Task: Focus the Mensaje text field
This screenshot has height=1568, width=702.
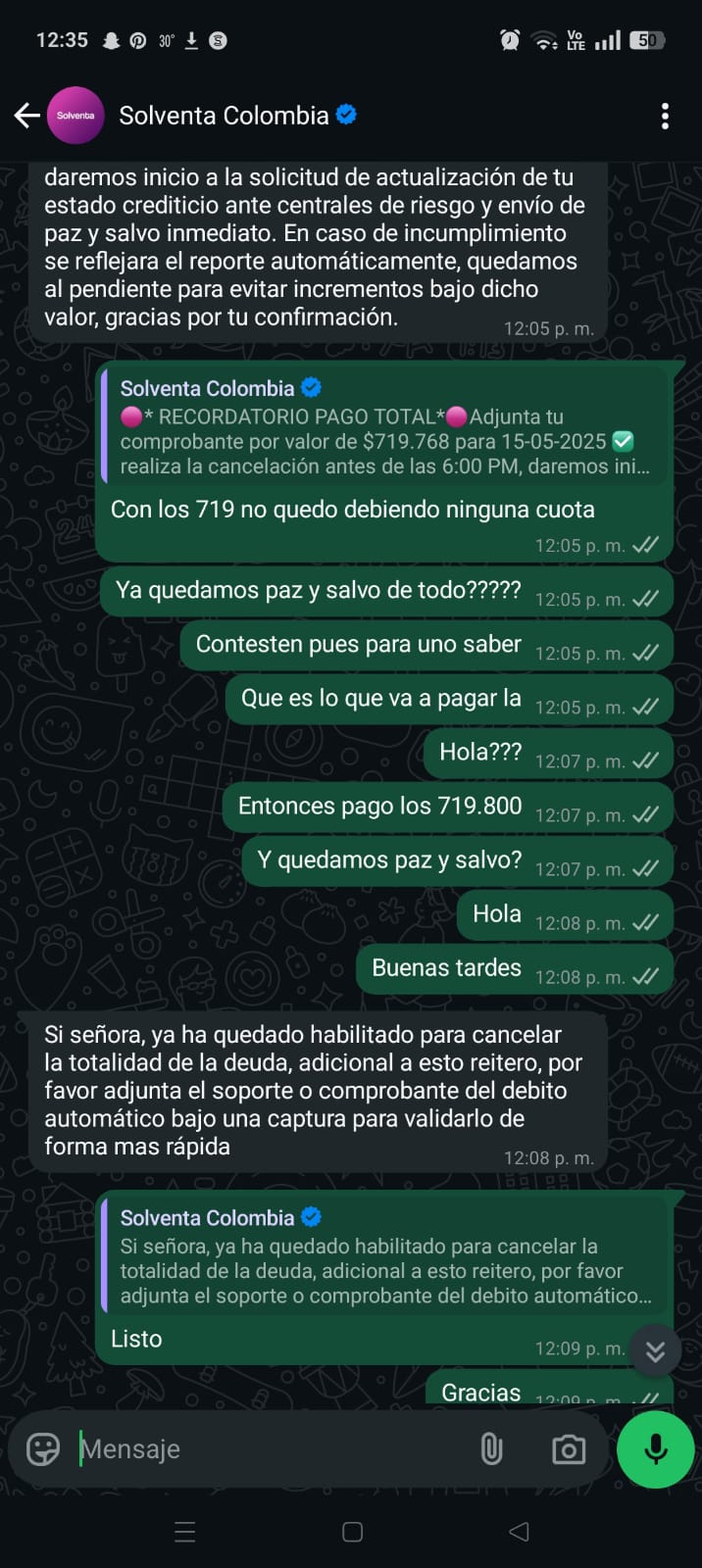Action: 265,1448
